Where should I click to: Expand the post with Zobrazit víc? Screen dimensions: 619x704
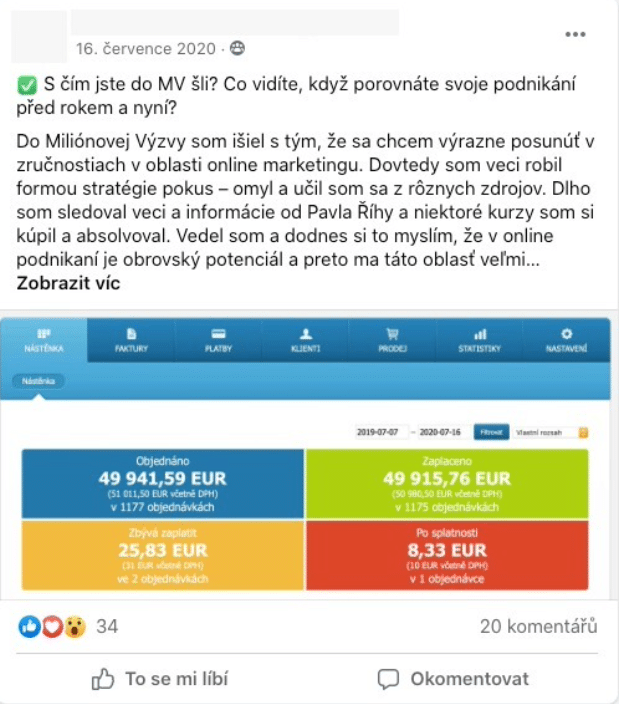click(68, 283)
